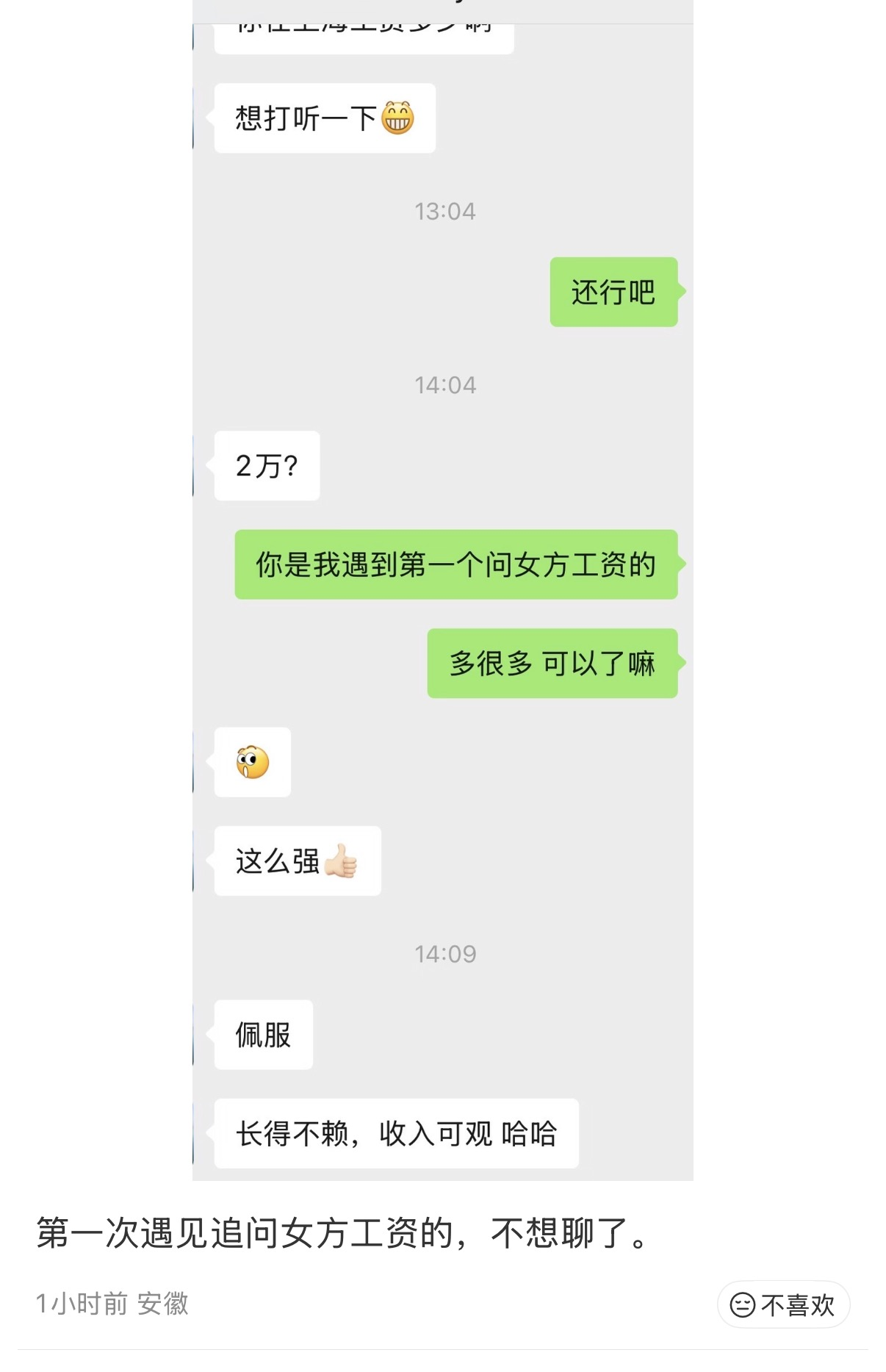The image size is (886, 1372).
Task: Tap the emoji sticker bubble on the left
Action: pyautogui.click(x=251, y=763)
